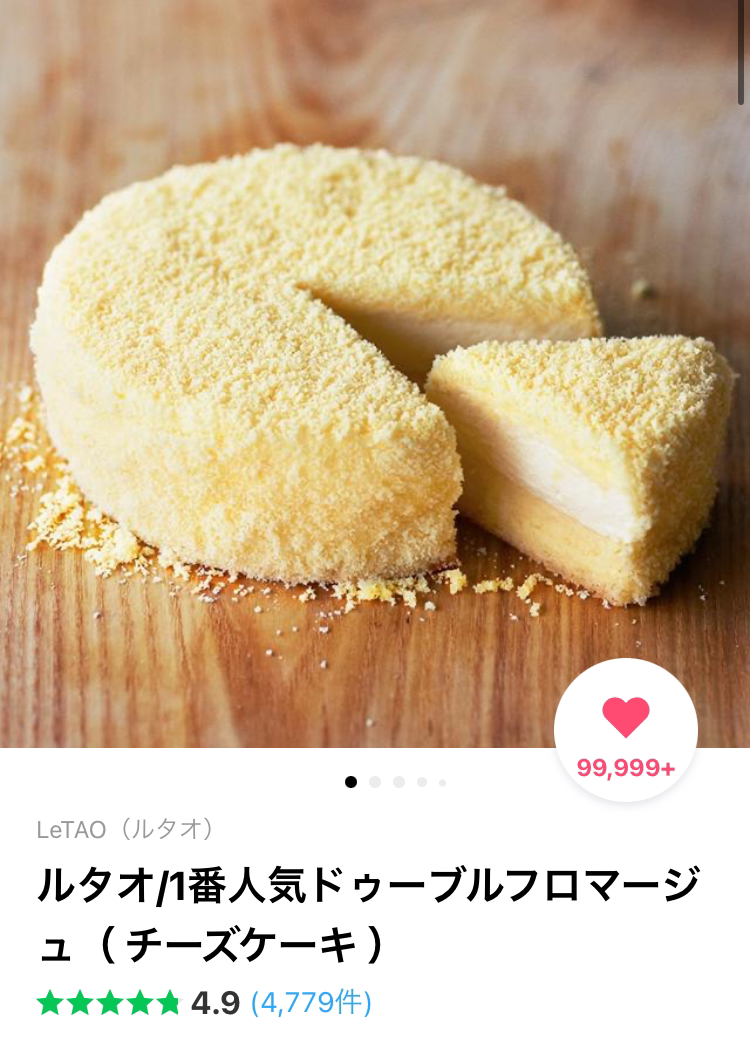Open the LeTAO（ルタオ） brand page

pyautogui.click(x=125, y=829)
